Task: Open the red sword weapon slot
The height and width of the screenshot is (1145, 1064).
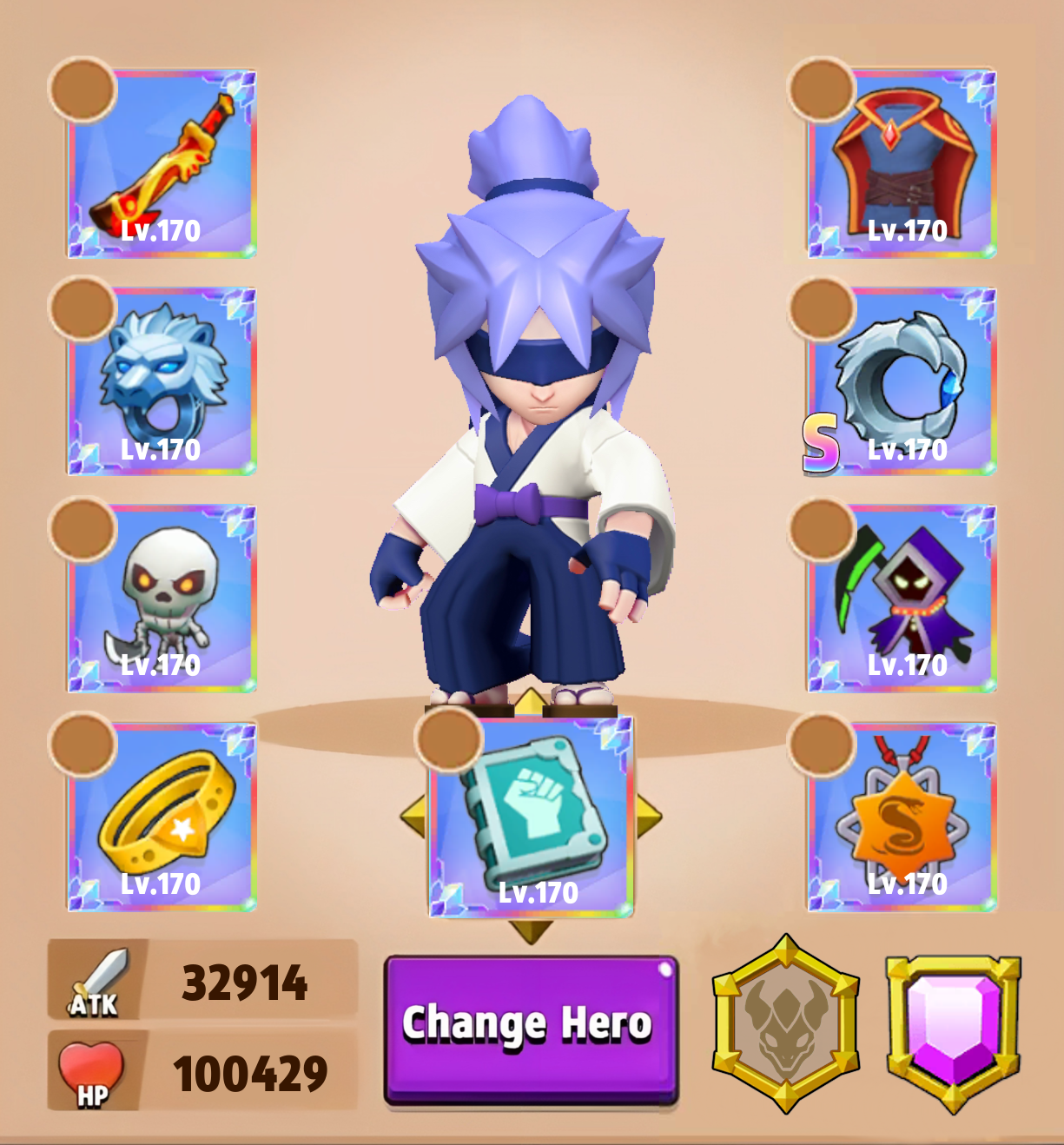Action: 162,165
